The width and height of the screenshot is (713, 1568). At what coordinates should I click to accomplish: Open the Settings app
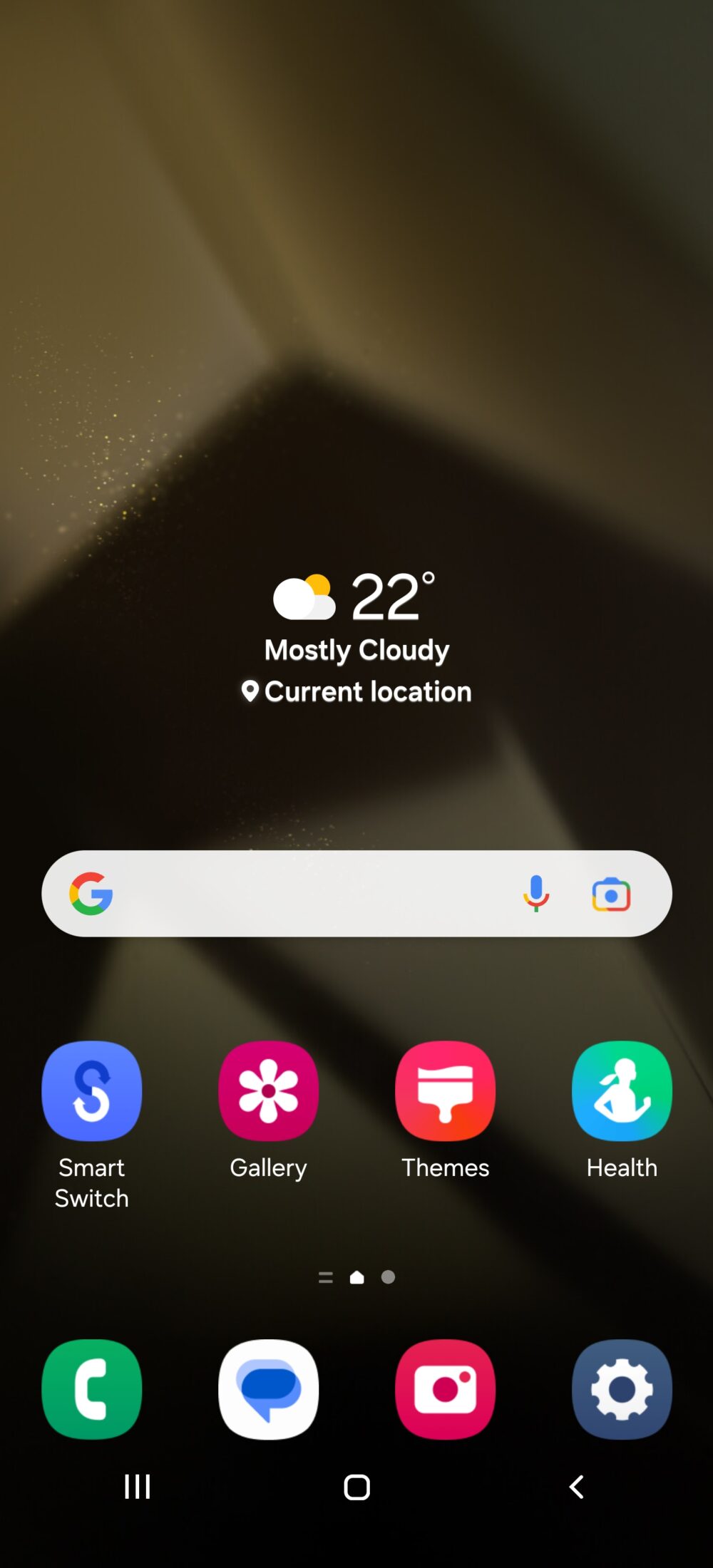pos(622,1390)
